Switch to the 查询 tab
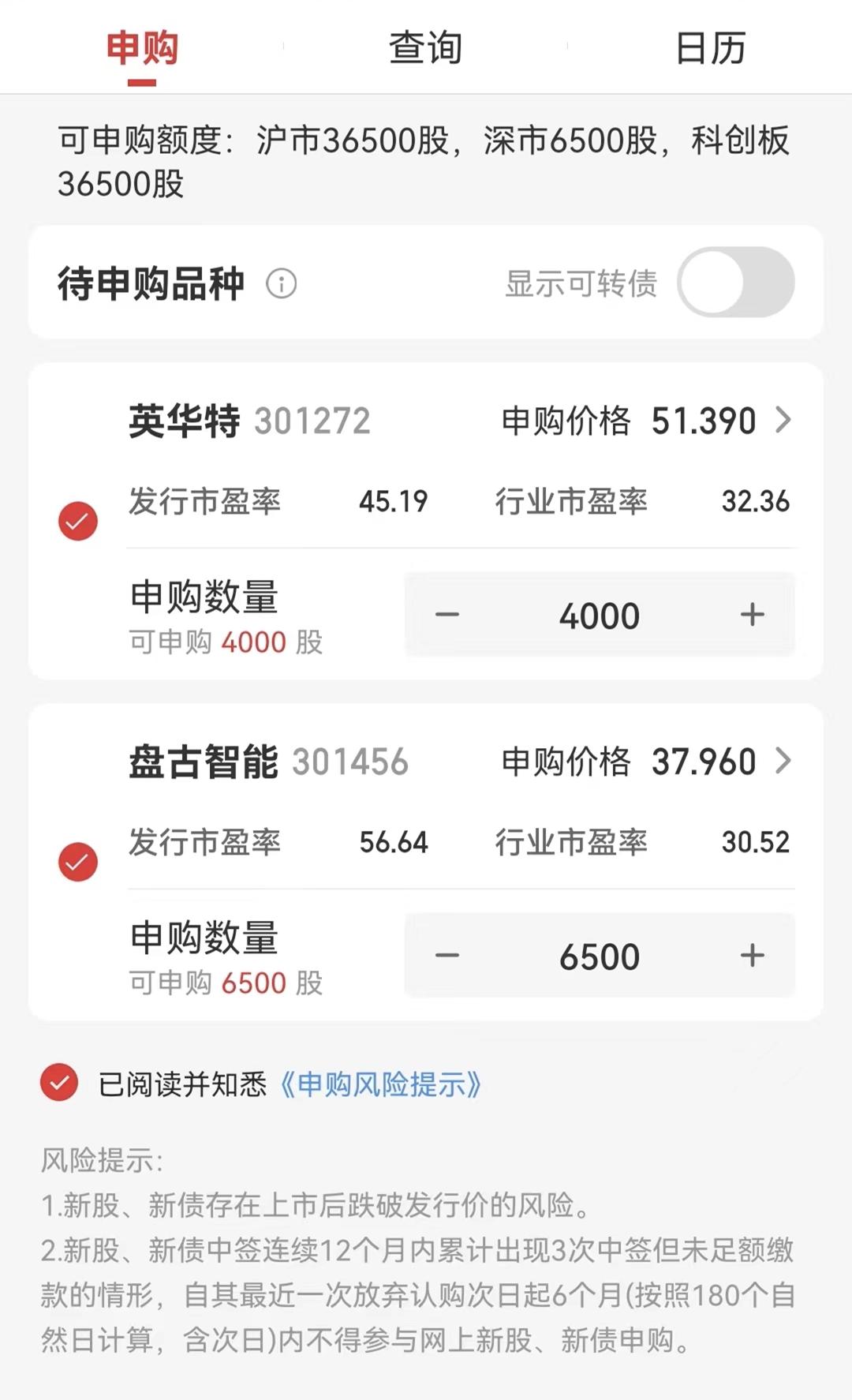 (x=425, y=47)
